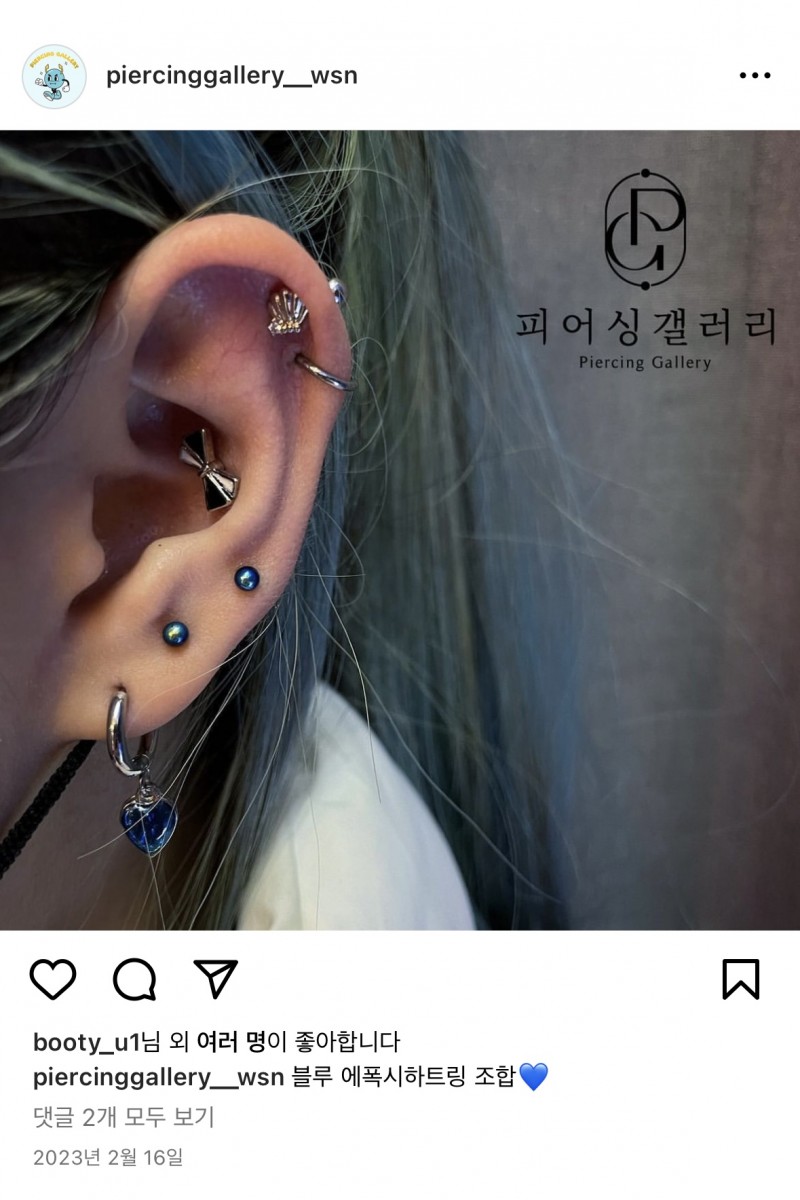
Task: Open piercinggallery__wsn username in post header
Action: 232,76
